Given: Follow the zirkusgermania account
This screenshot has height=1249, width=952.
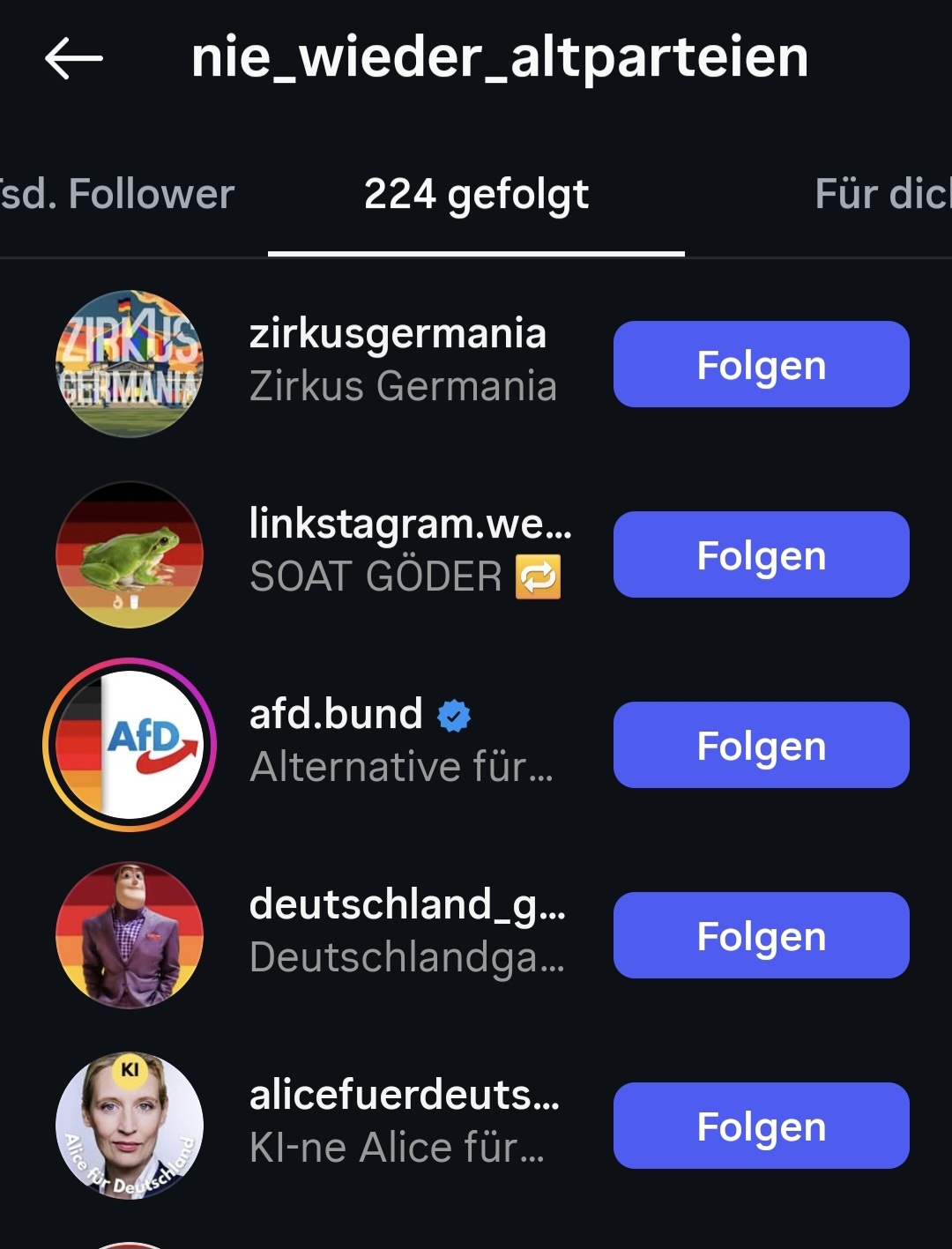Looking at the screenshot, I should click(761, 364).
